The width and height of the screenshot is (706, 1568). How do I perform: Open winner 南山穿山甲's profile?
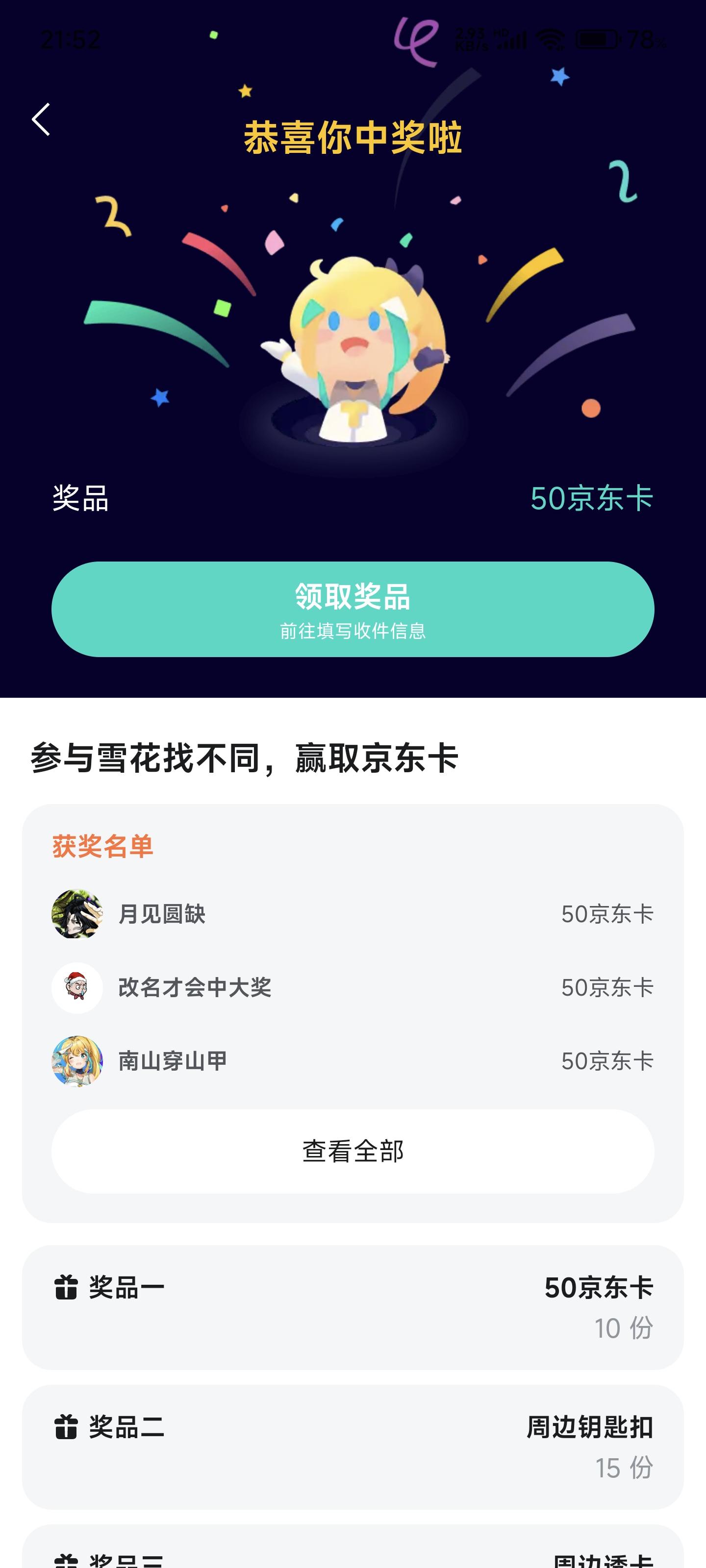click(x=77, y=1061)
